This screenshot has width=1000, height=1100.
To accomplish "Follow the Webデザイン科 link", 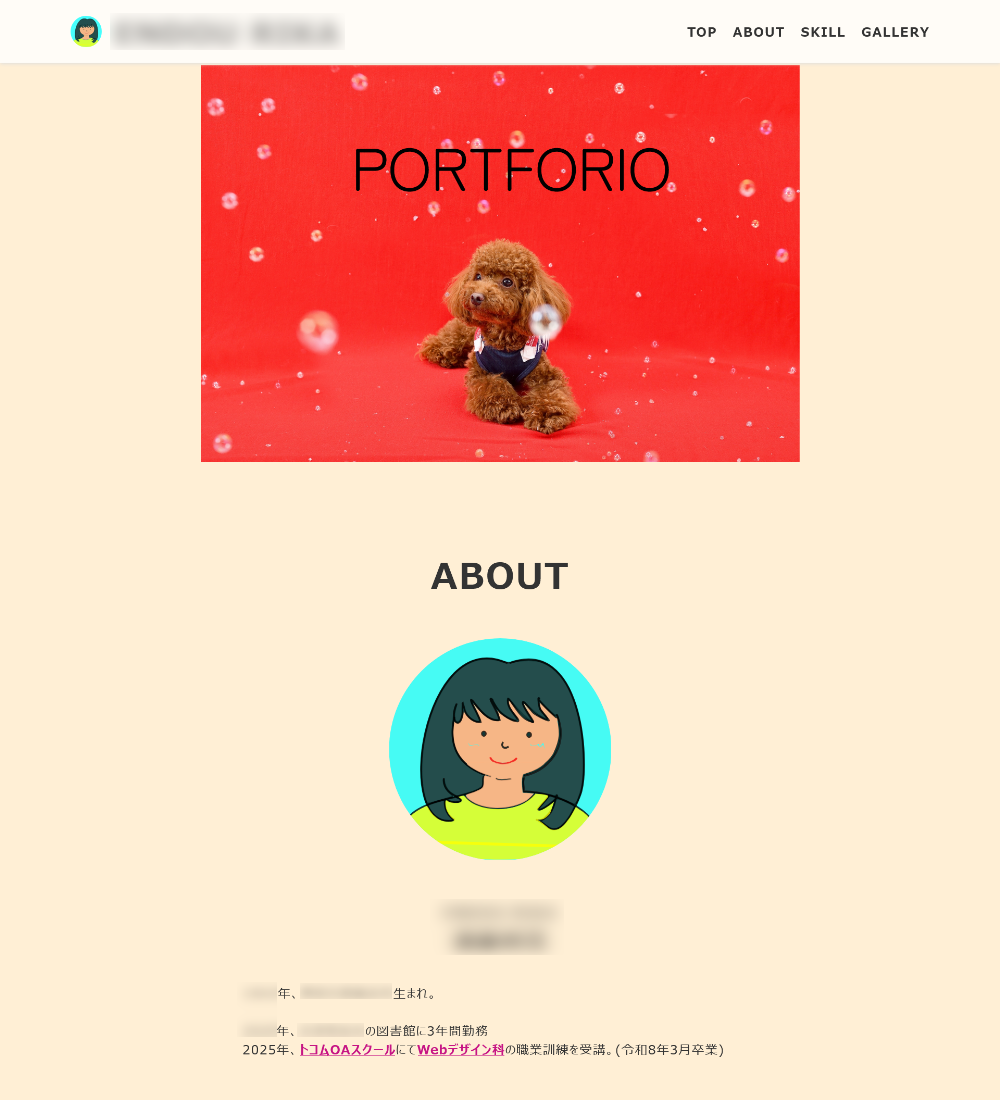I will click(460, 1050).
